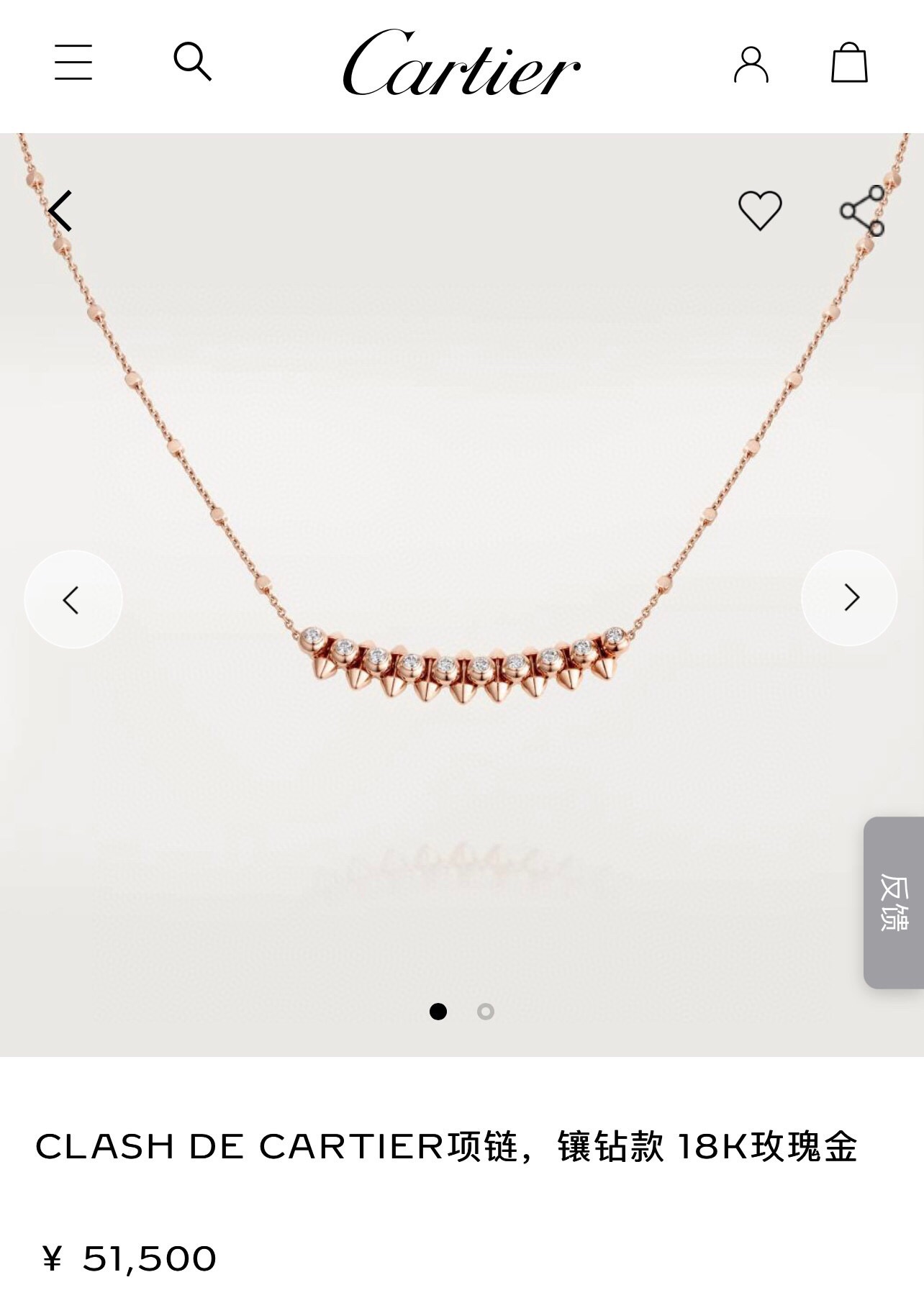
Task: Add the necklace to wishlist heart
Action: click(x=760, y=210)
